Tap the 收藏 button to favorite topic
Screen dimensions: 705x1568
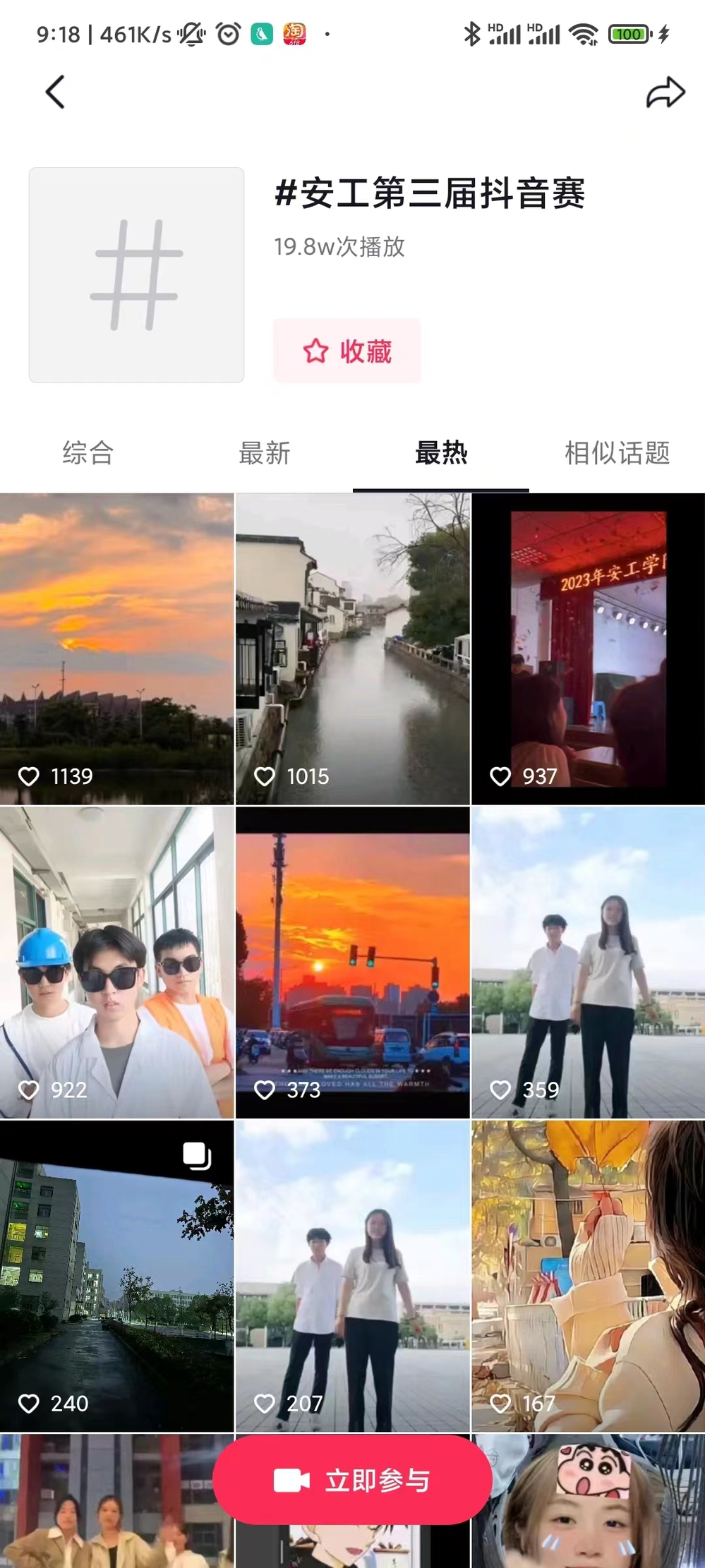[x=347, y=351]
